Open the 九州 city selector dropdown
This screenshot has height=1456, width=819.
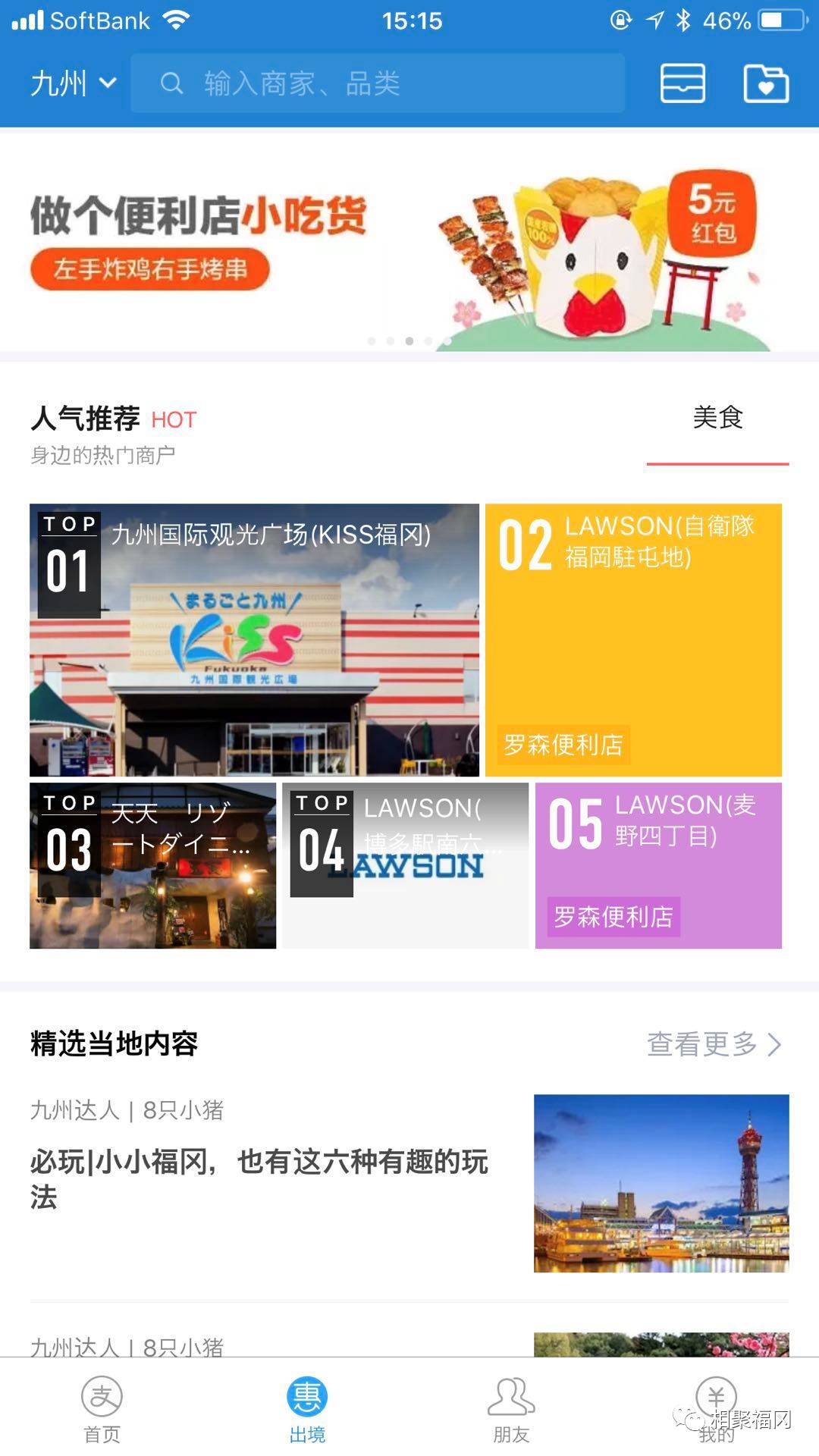click(71, 83)
